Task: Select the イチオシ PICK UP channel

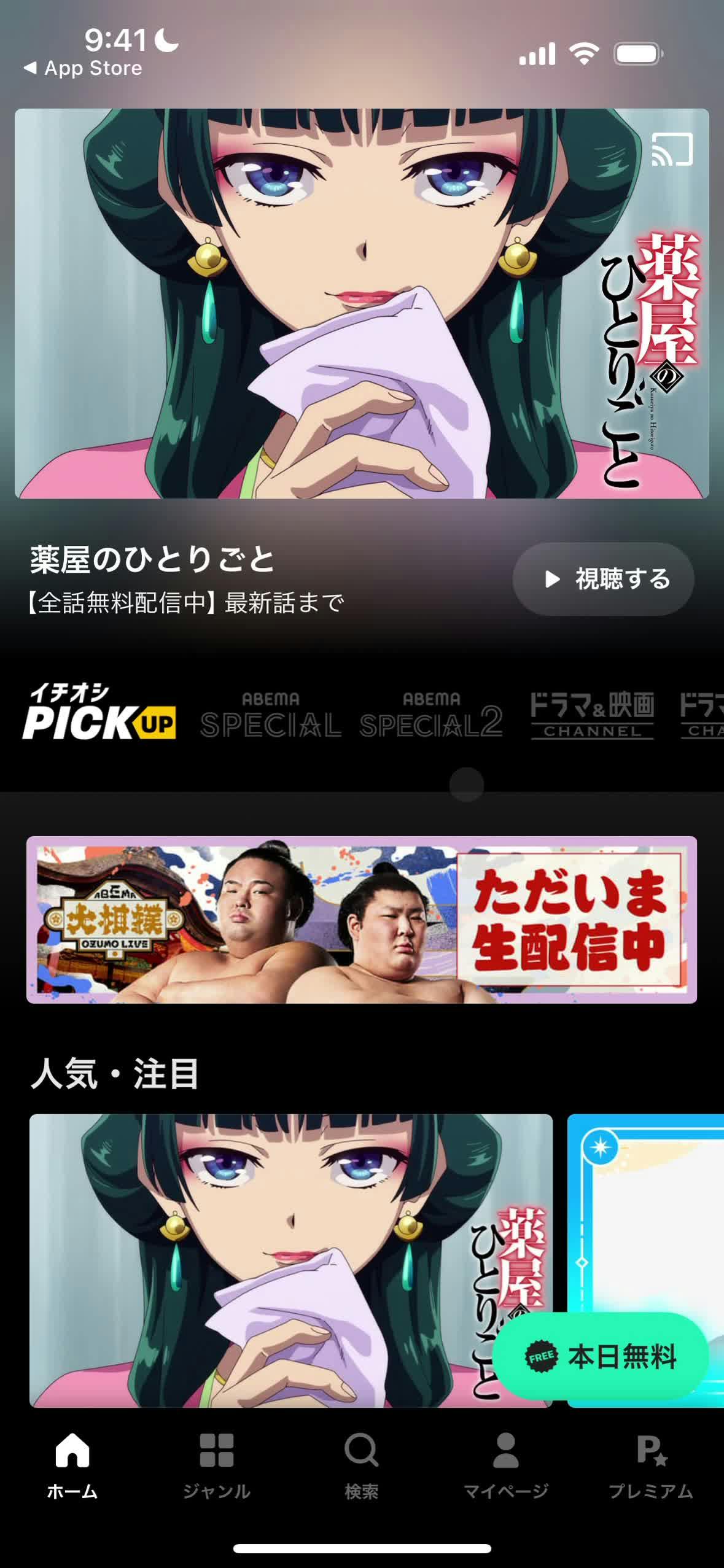Action: point(99,712)
